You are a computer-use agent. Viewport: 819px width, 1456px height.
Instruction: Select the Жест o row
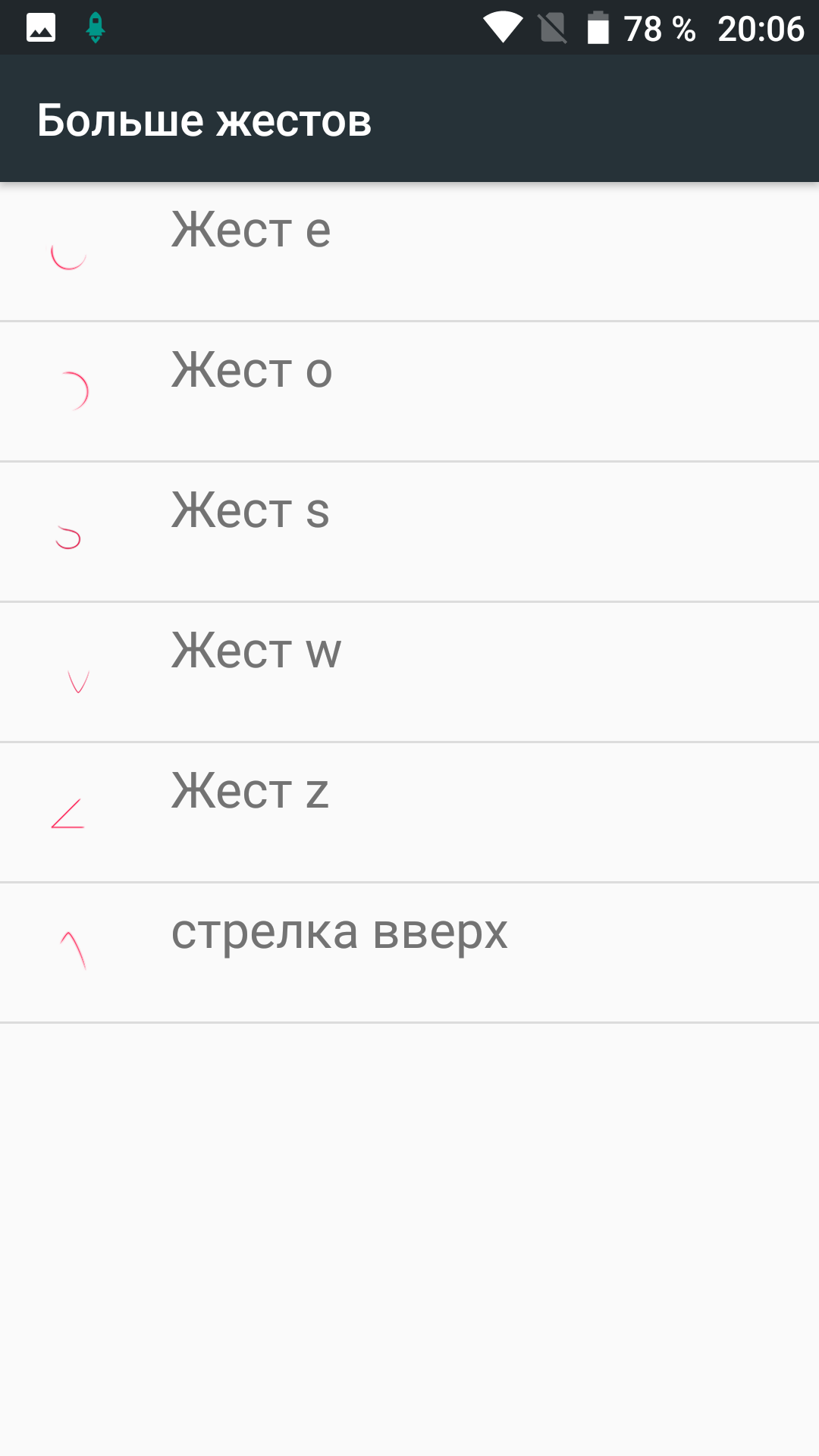point(409,391)
